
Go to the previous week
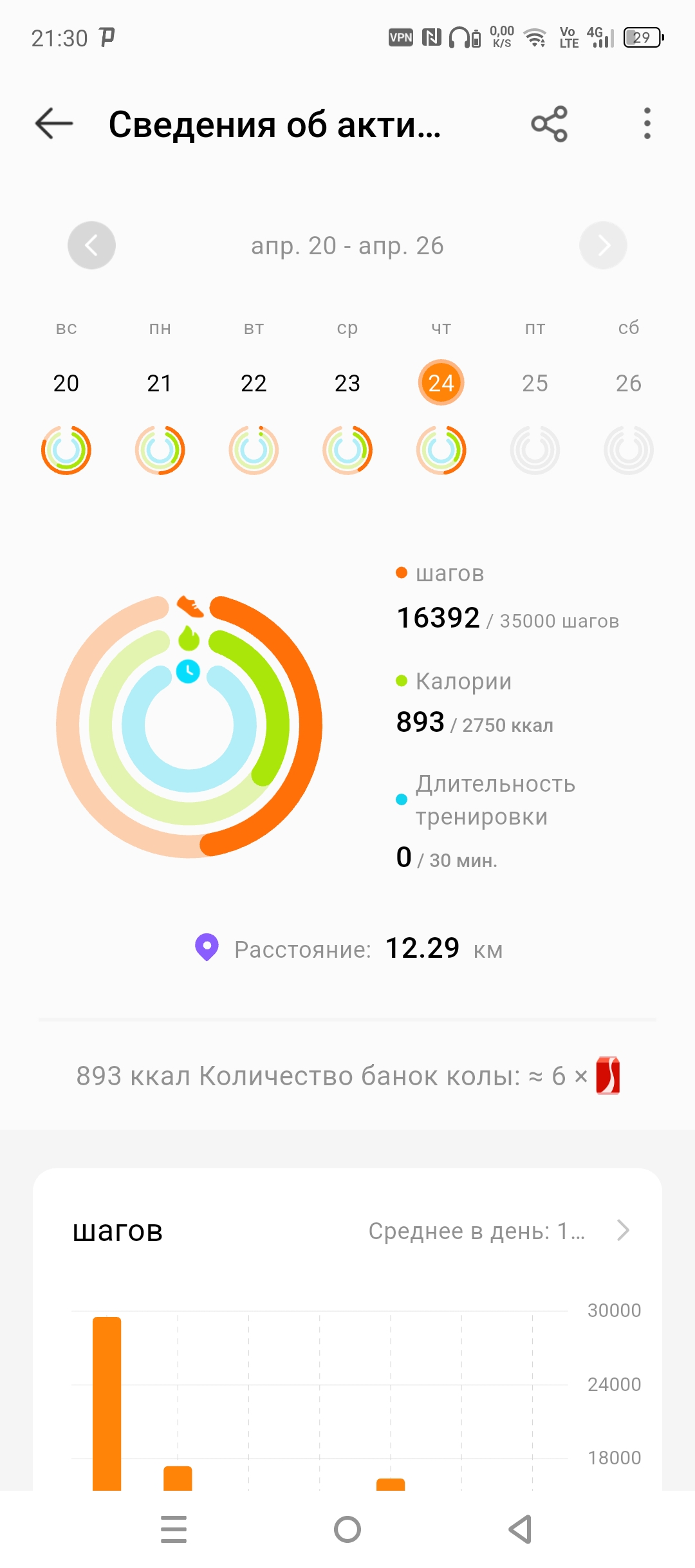point(91,245)
